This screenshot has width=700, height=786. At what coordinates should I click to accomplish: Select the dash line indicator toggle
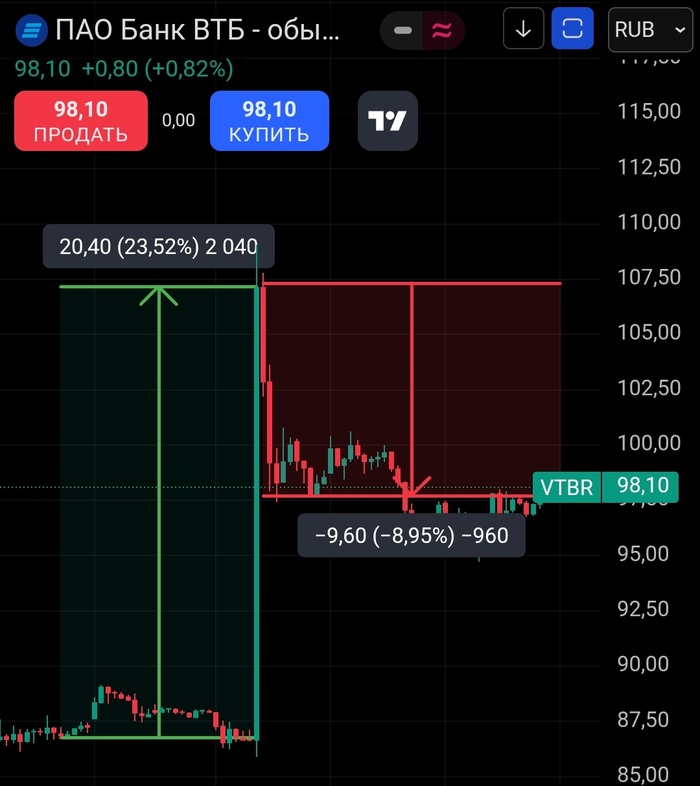pos(403,31)
